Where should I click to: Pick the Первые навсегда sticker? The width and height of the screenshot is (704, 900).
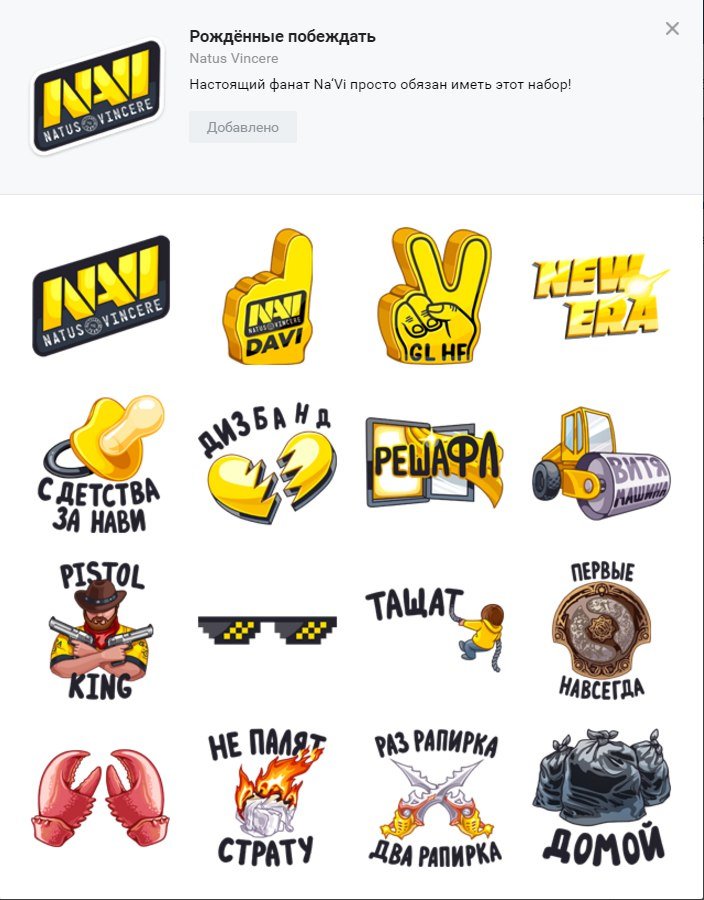[598, 630]
